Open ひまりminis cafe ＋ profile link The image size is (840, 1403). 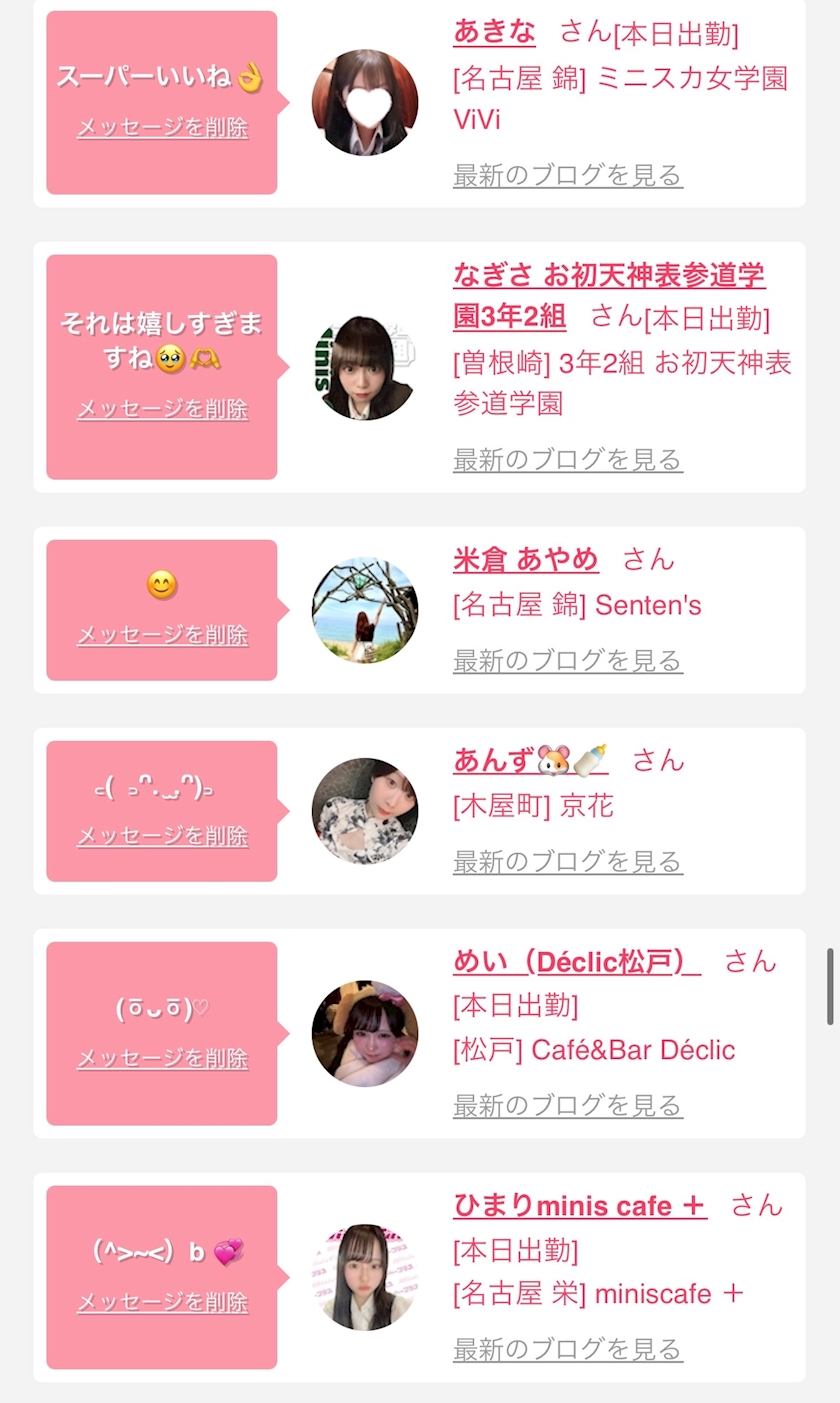[x=580, y=1205]
